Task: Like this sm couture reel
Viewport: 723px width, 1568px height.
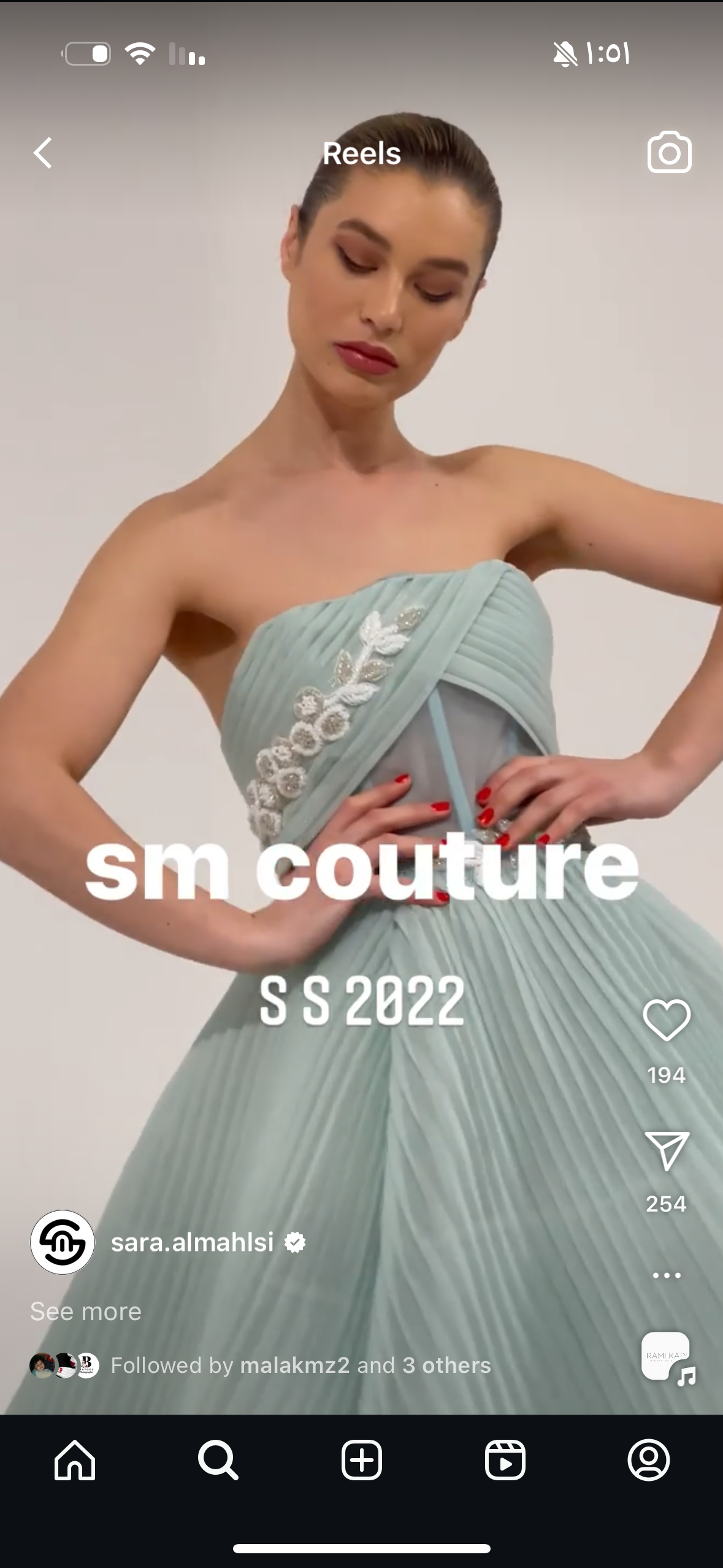Action: pos(667,1021)
